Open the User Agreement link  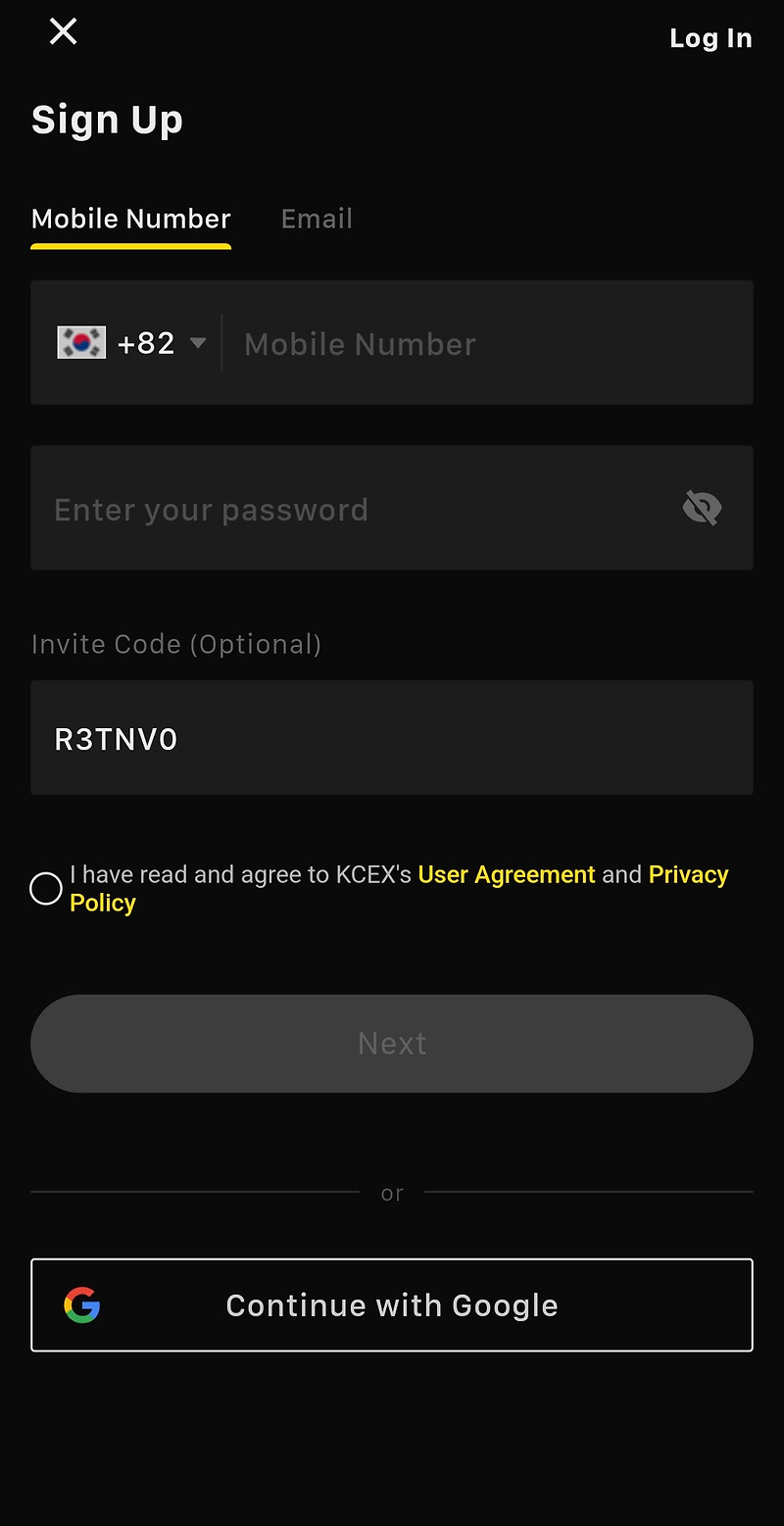(506, 873)
